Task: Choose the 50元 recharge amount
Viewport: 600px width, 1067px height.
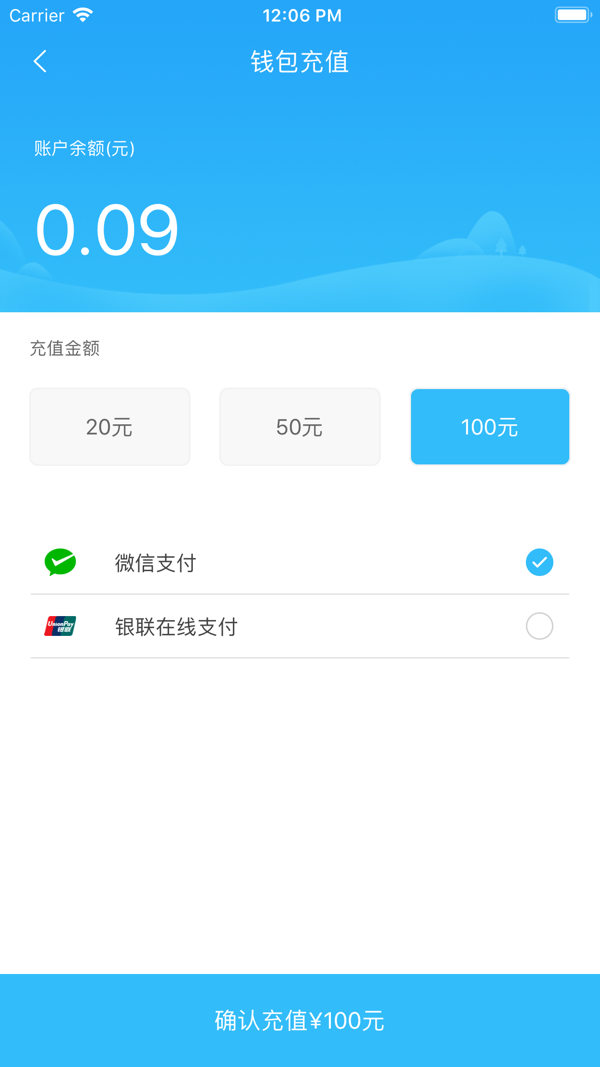Action: pyautogui.click(x=300, y=427)
